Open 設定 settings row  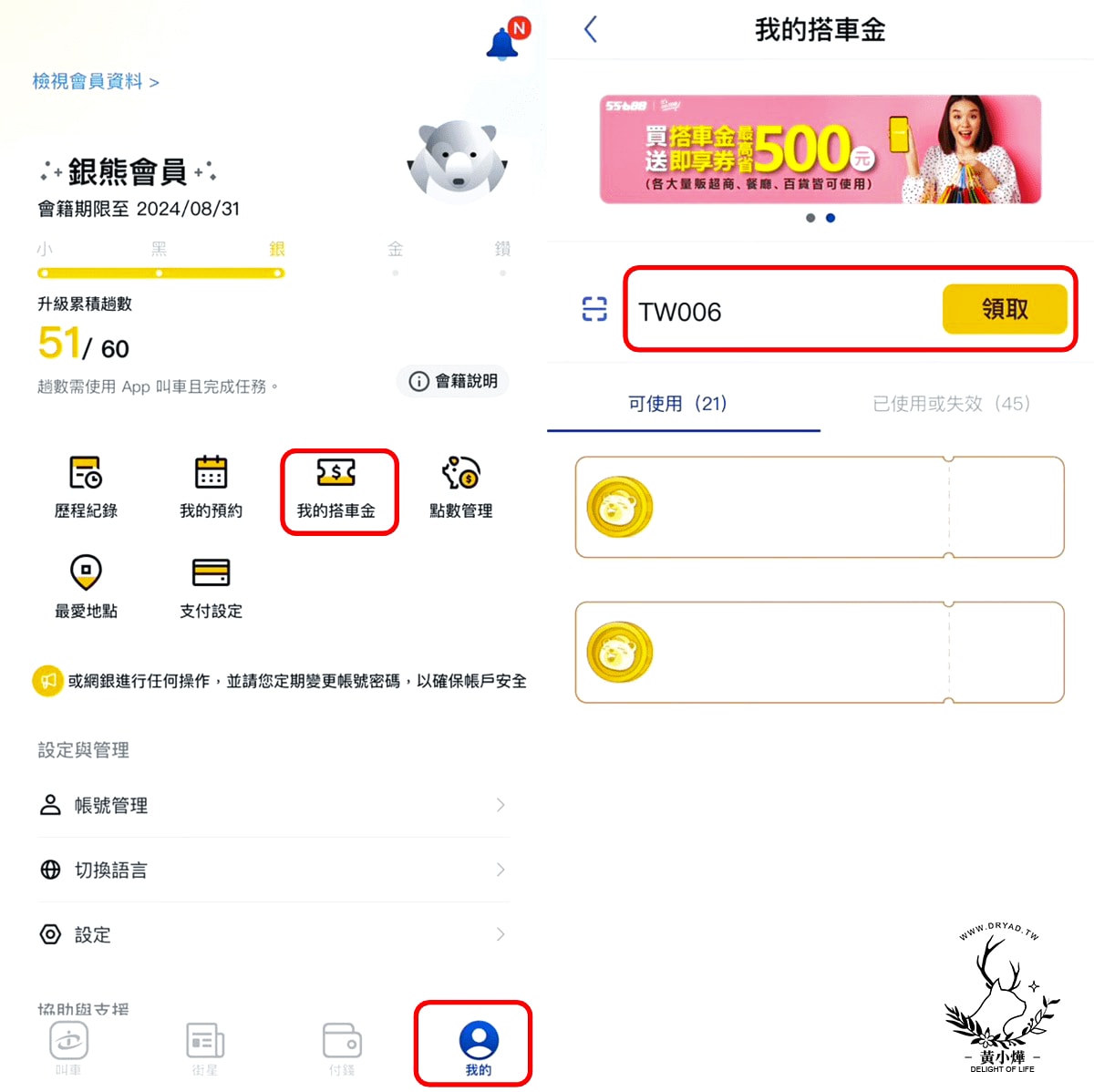(x=273, y=934)
